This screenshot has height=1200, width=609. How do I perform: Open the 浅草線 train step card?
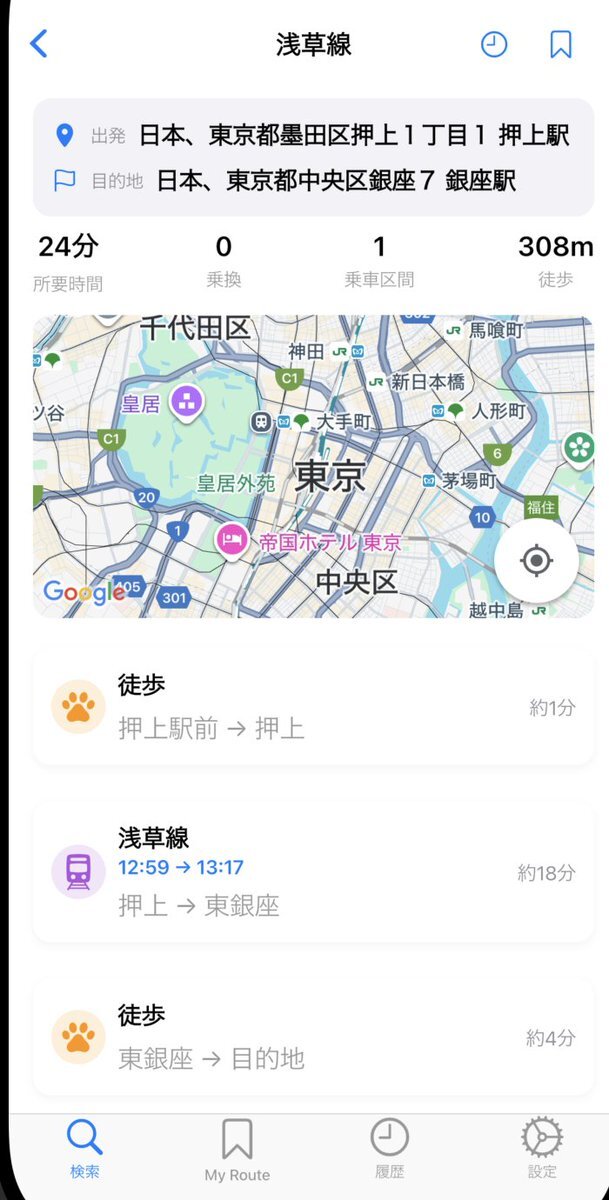point(313,871)
